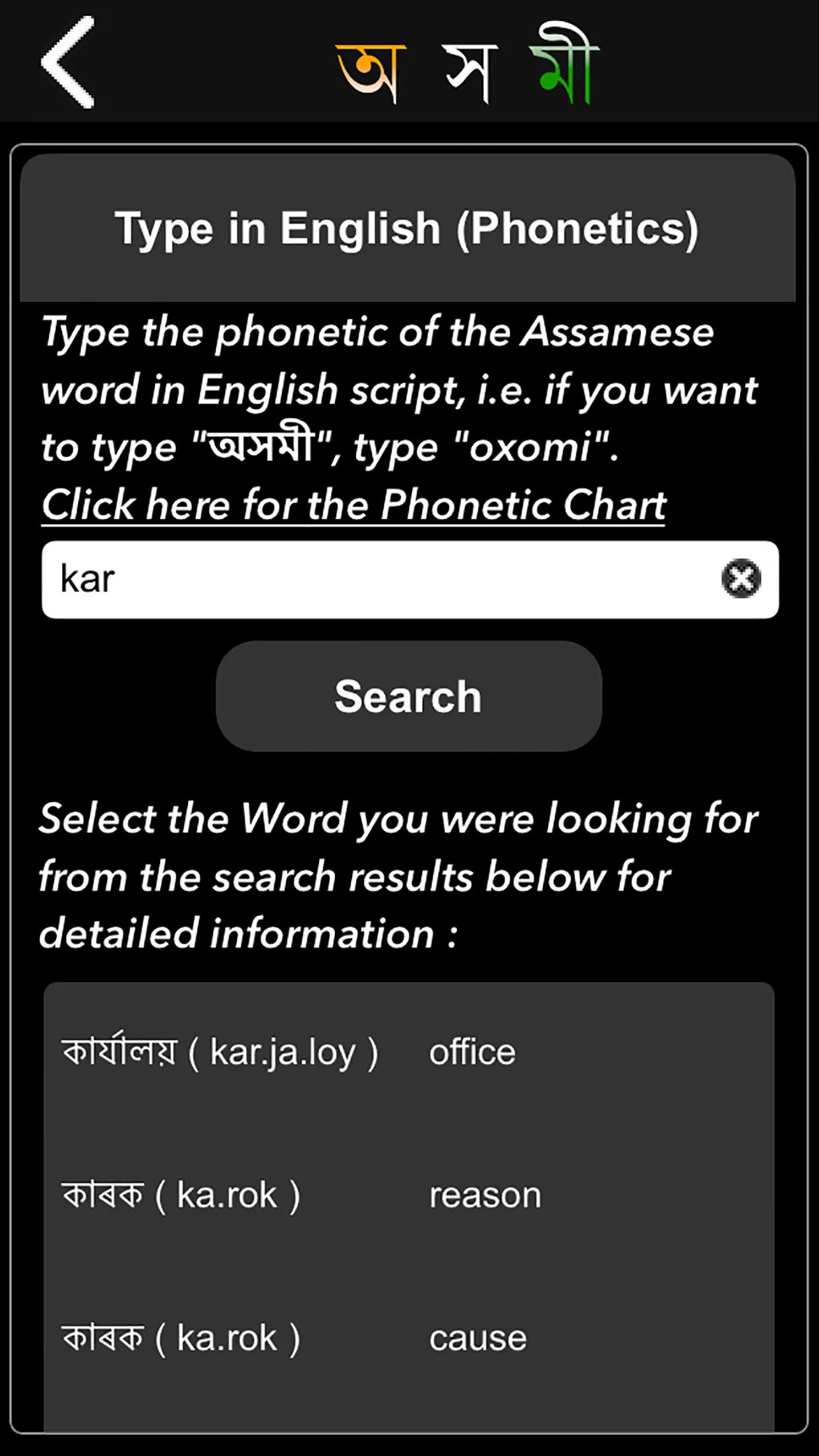Open the Phonetic Chart link
Screen dimensions: 819x1456
[353, 504]
